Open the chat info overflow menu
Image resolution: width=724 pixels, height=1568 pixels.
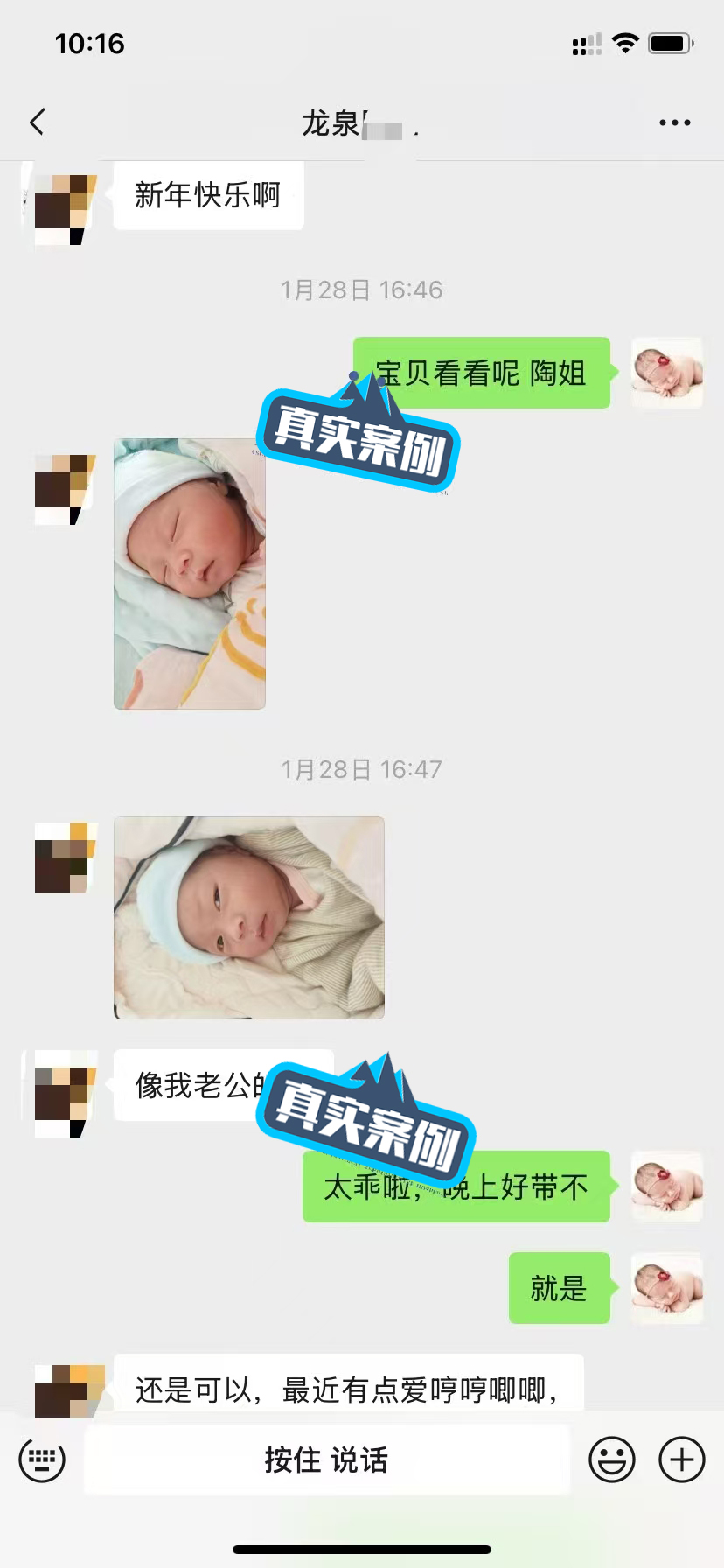(x=674, y=122)
